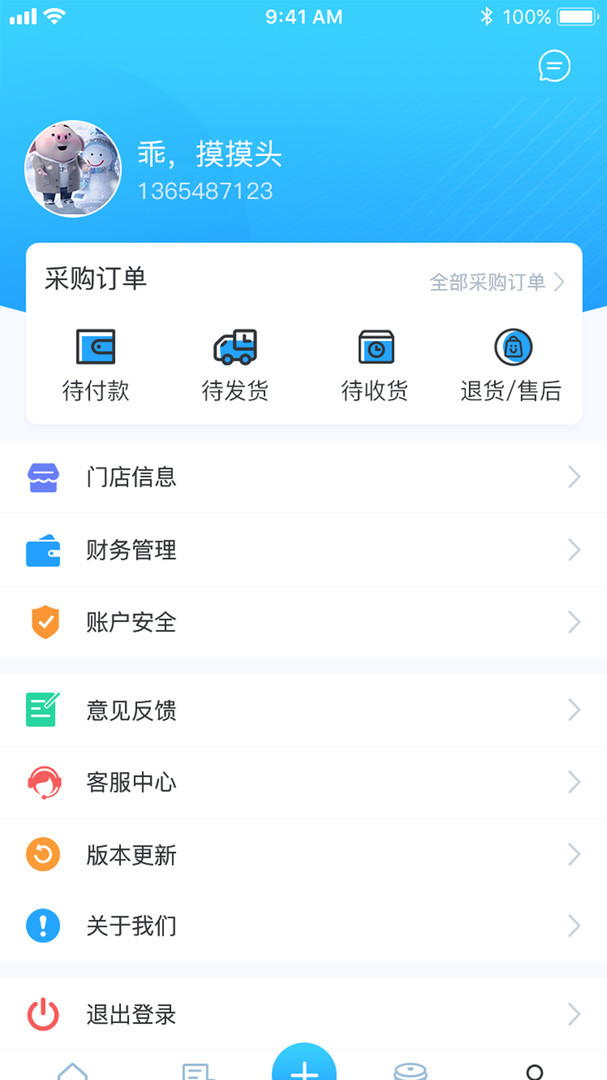View all purchase orders (全部采购订单)
Image resolution: width=607 pixels, height=1080 pixels.
click(x=496, y=282)
